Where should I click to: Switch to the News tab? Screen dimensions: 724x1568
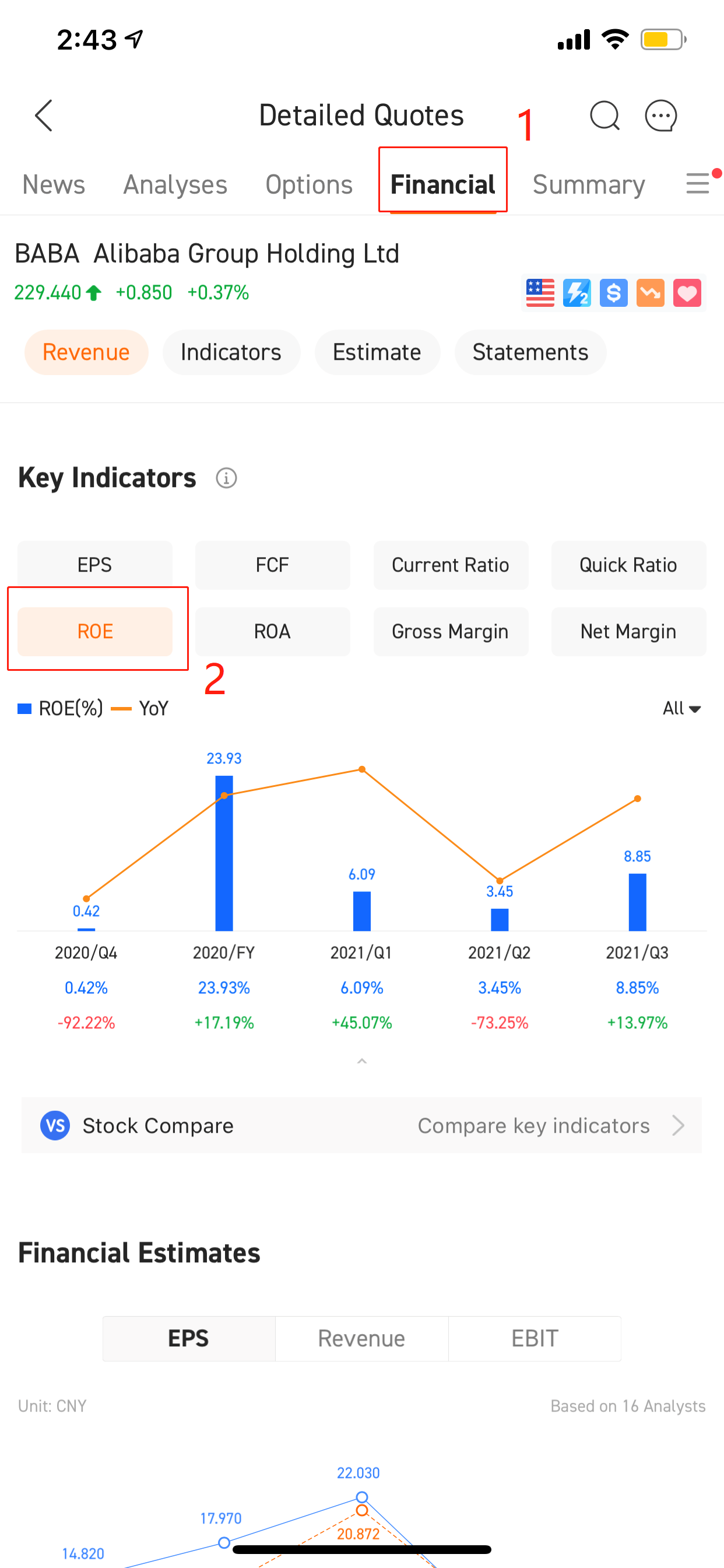(54, 184)
